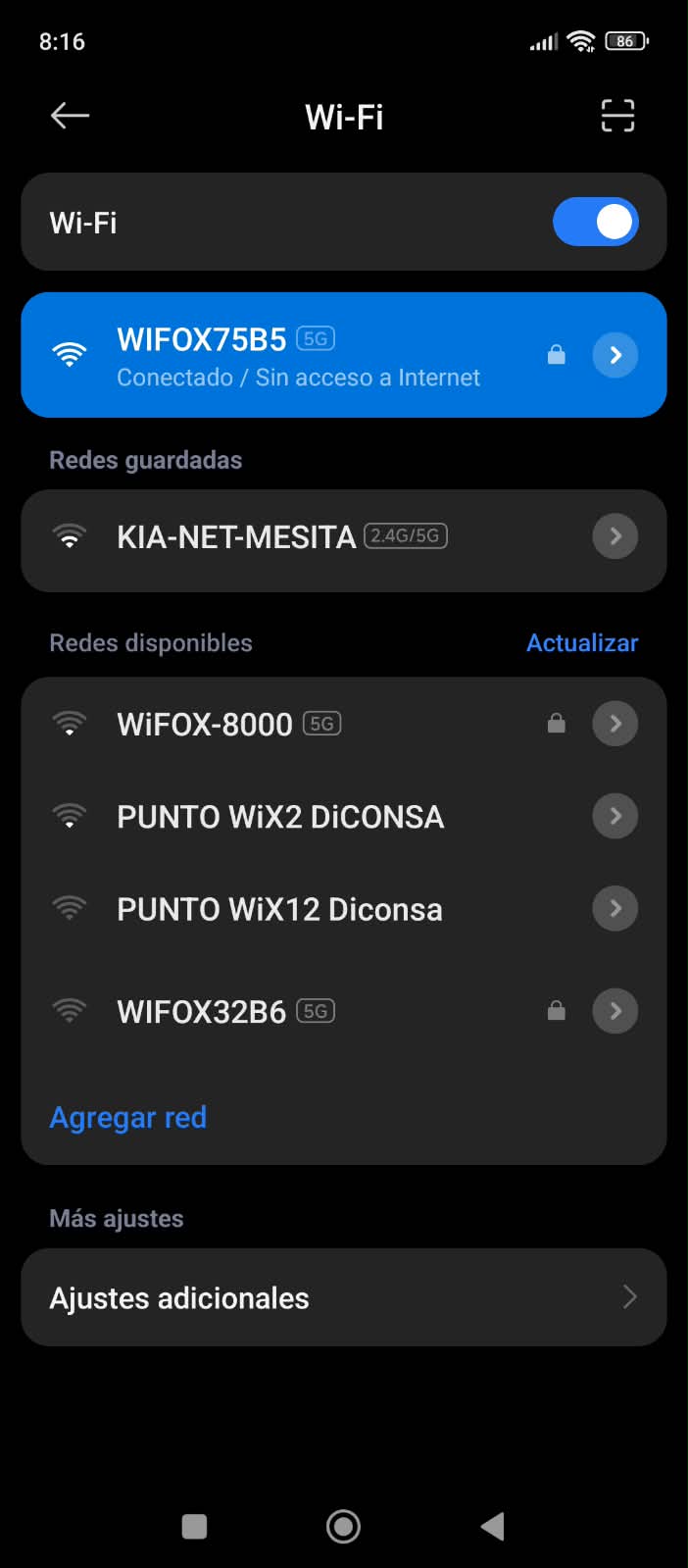This screenshot has height=1568, width=688.
Task: Open Ajustes adicionales
Action: (x=344, y=1297)
